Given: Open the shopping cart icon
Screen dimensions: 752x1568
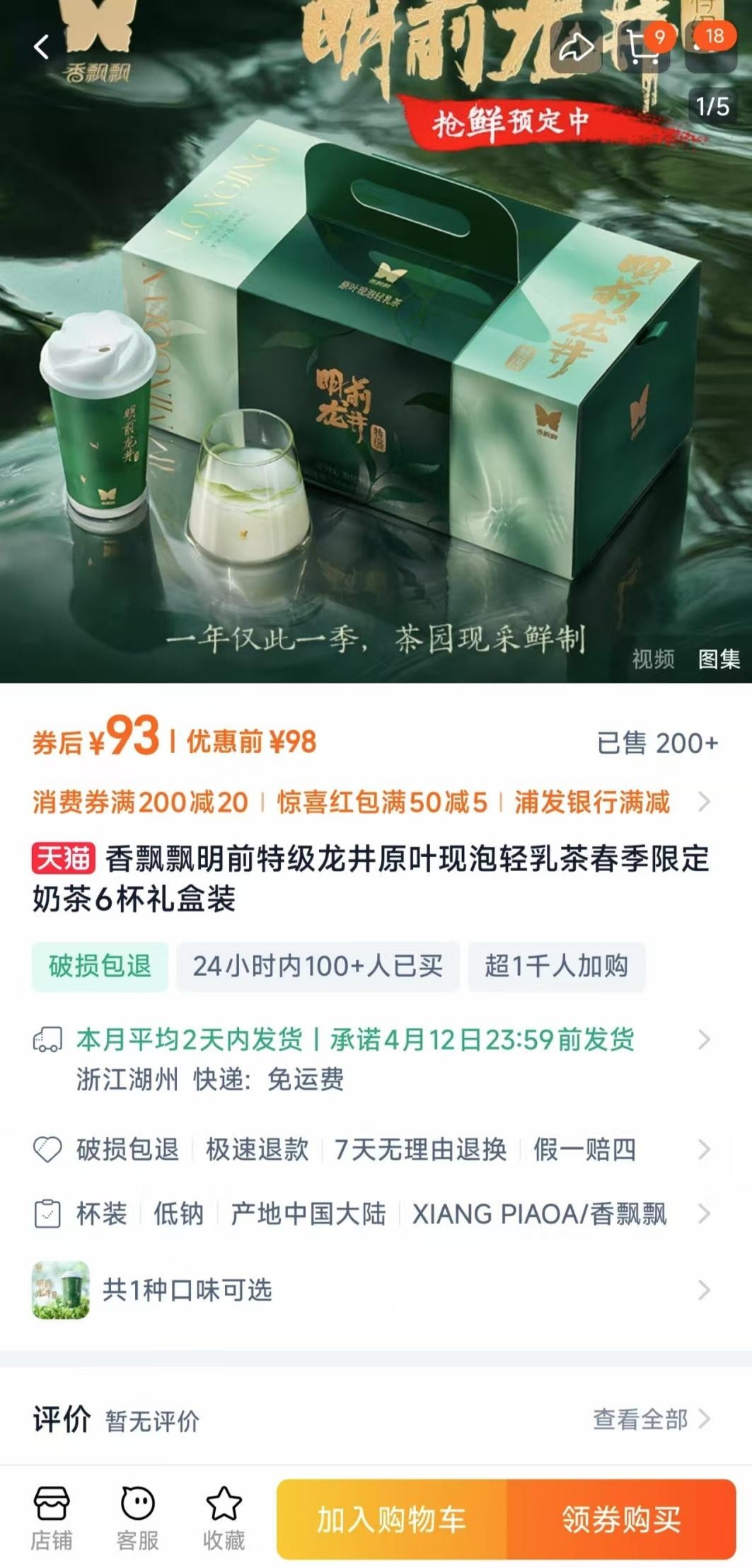Looking at the screenshot, I should pos(642,47).
